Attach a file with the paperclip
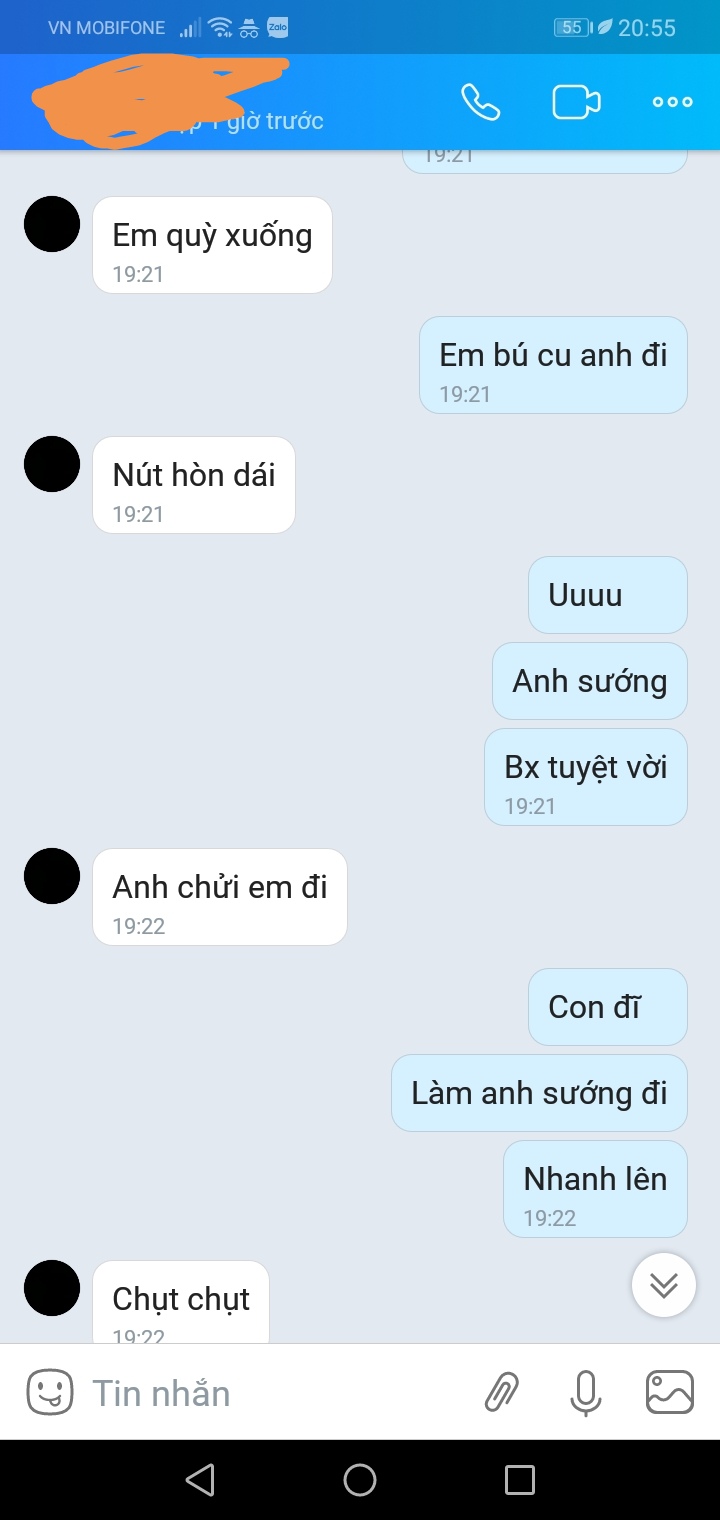 click(x=502, y=1392)
